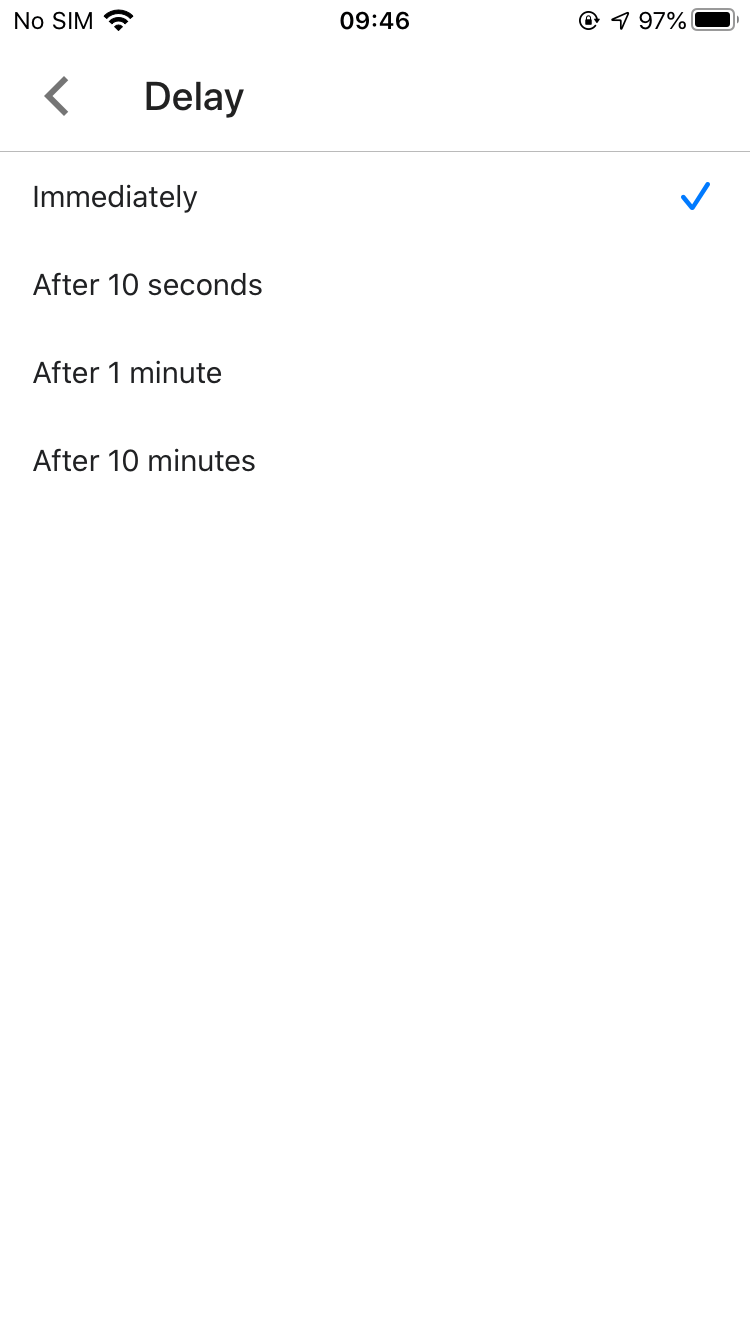Tap the location services arrow icon
The width and height of the screenshot is (750, 1334).
click(618, 19)
